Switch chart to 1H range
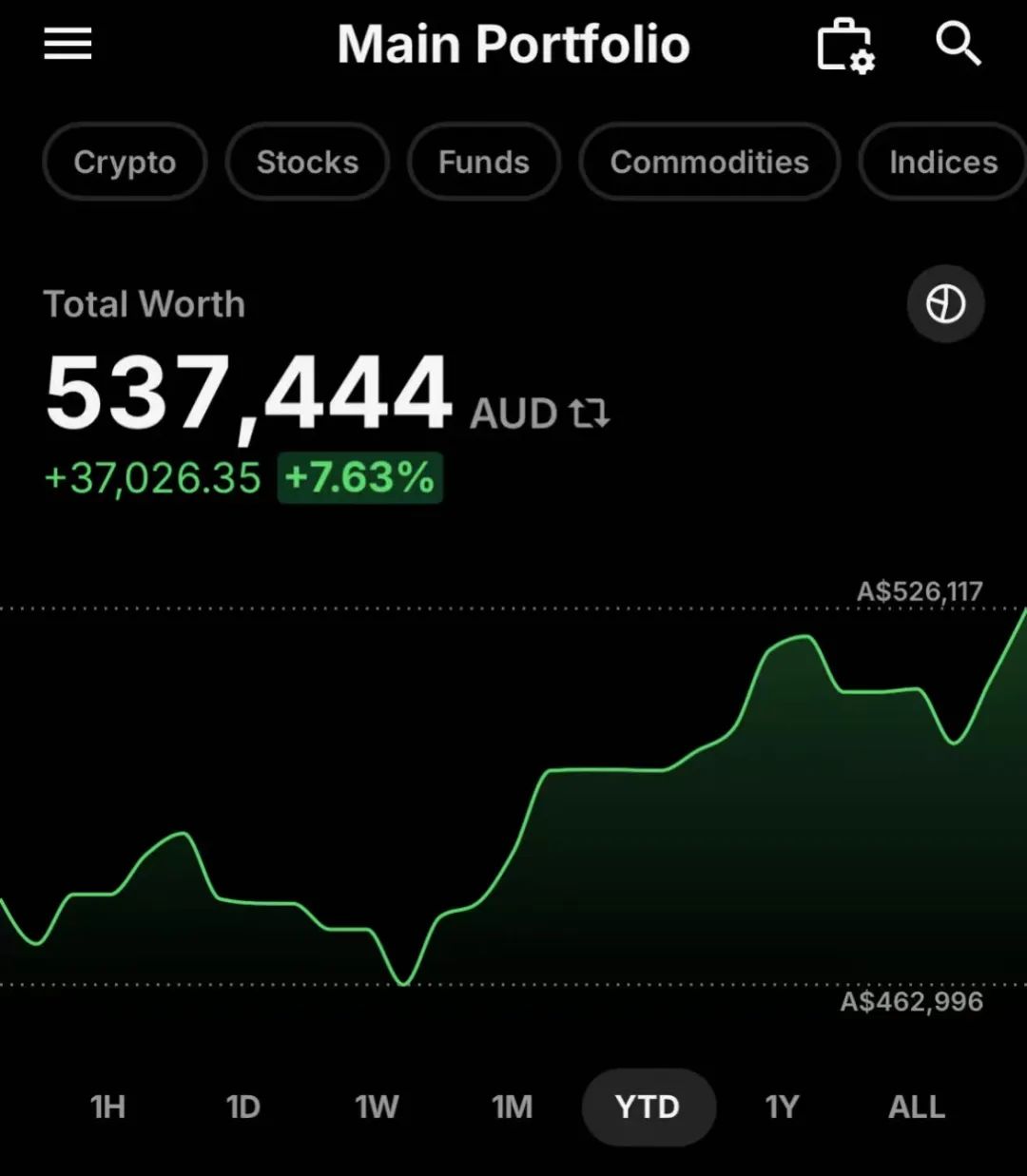The image size is (1027, 1176). click(x=107, y=1107)
